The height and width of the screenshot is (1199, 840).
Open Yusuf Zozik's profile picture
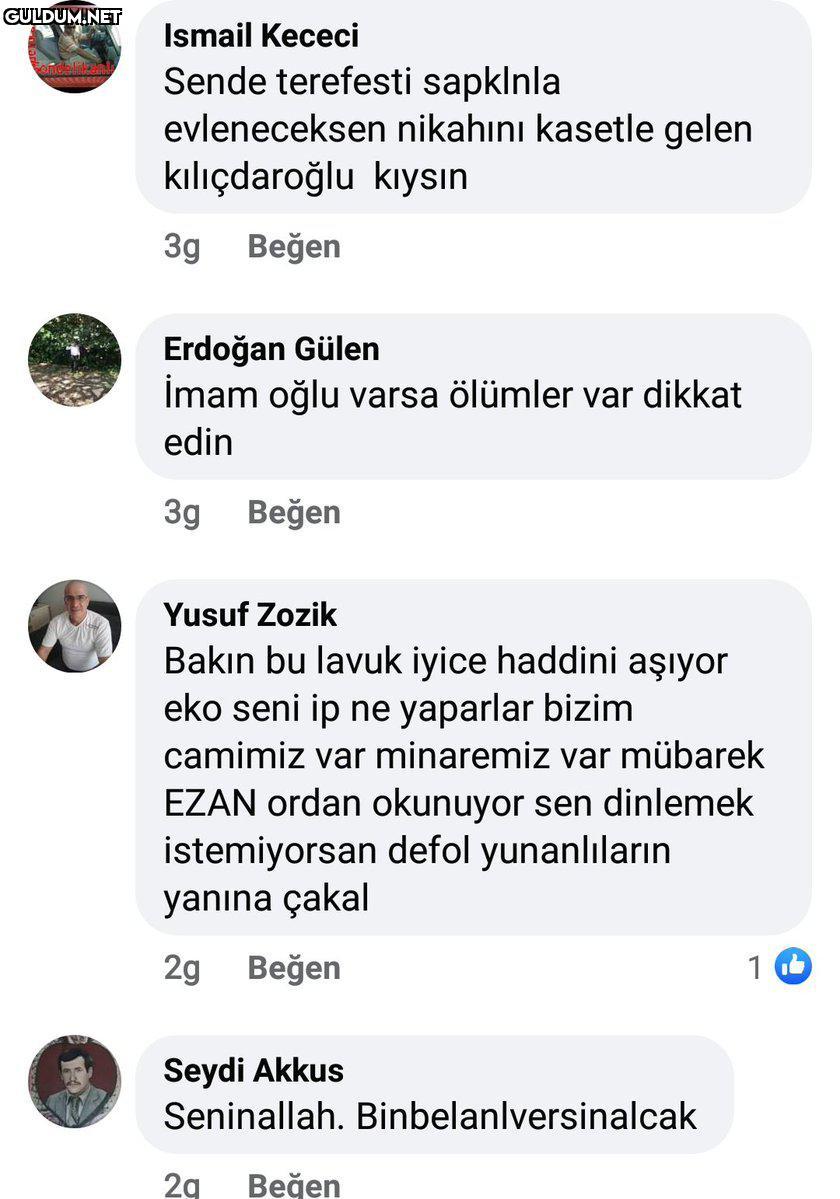coord(74,626)
